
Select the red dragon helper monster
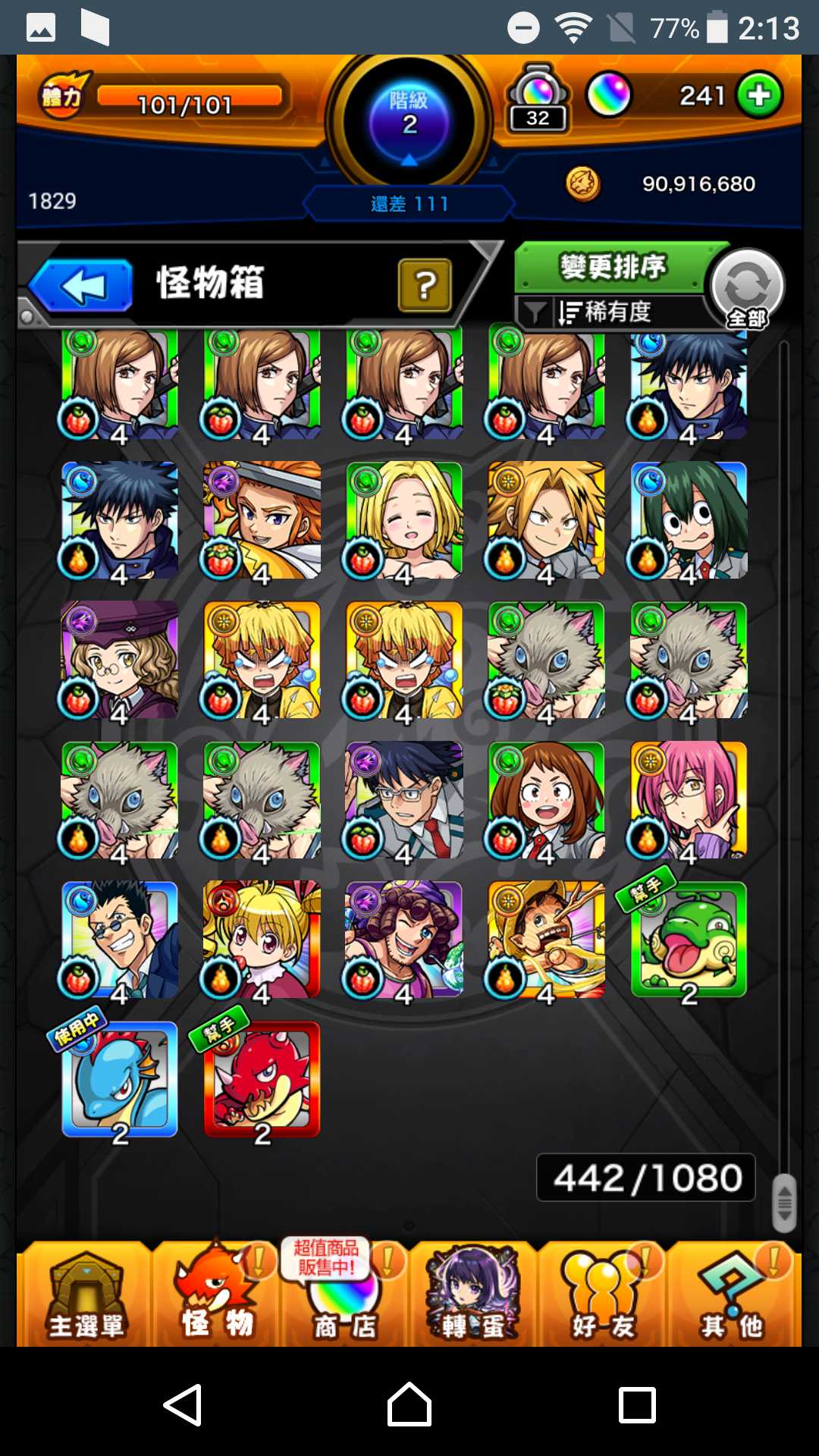coord(262,1080)
